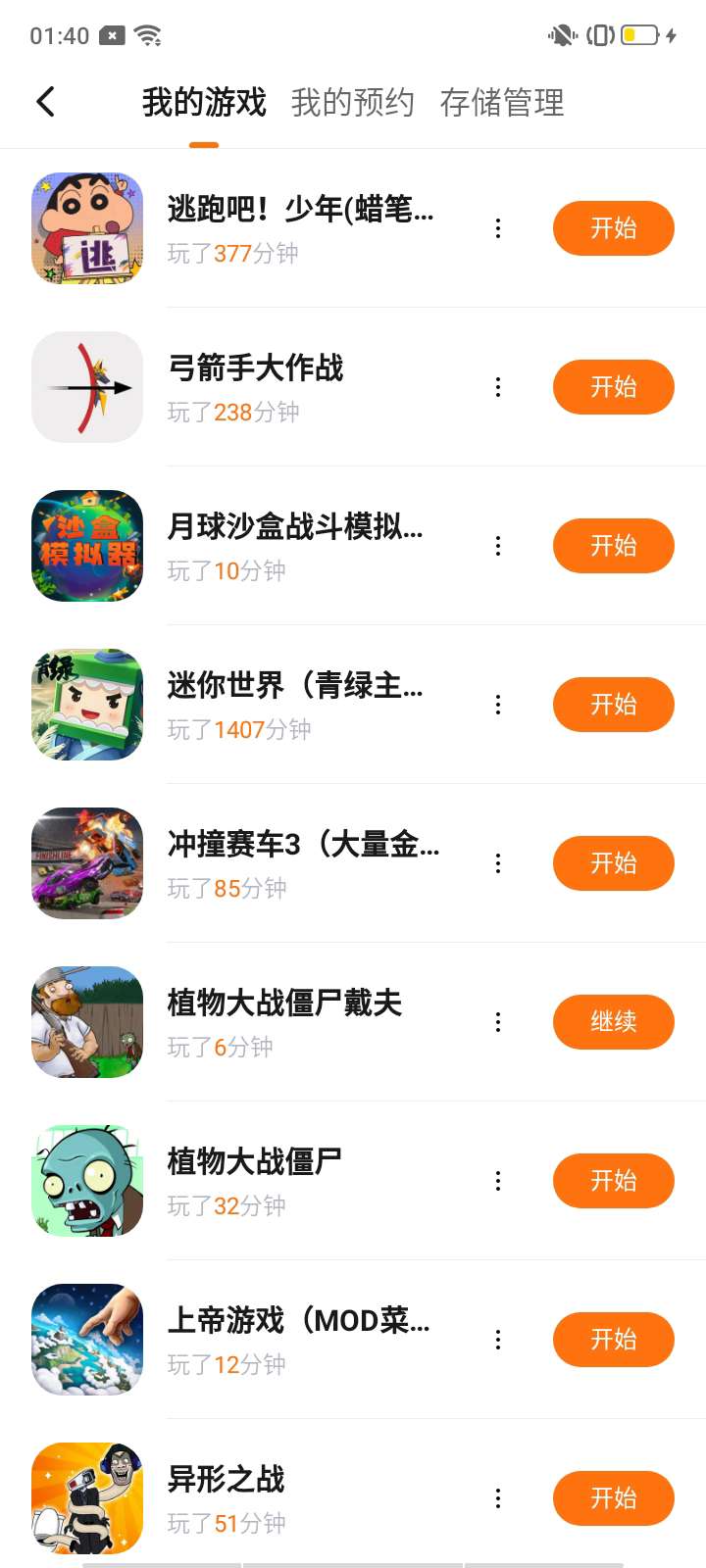The width and height of the screenshot is (706, 1568).
Task: Start 植物大战僵尸 with its 开始 button
Action: [613, 1181]
